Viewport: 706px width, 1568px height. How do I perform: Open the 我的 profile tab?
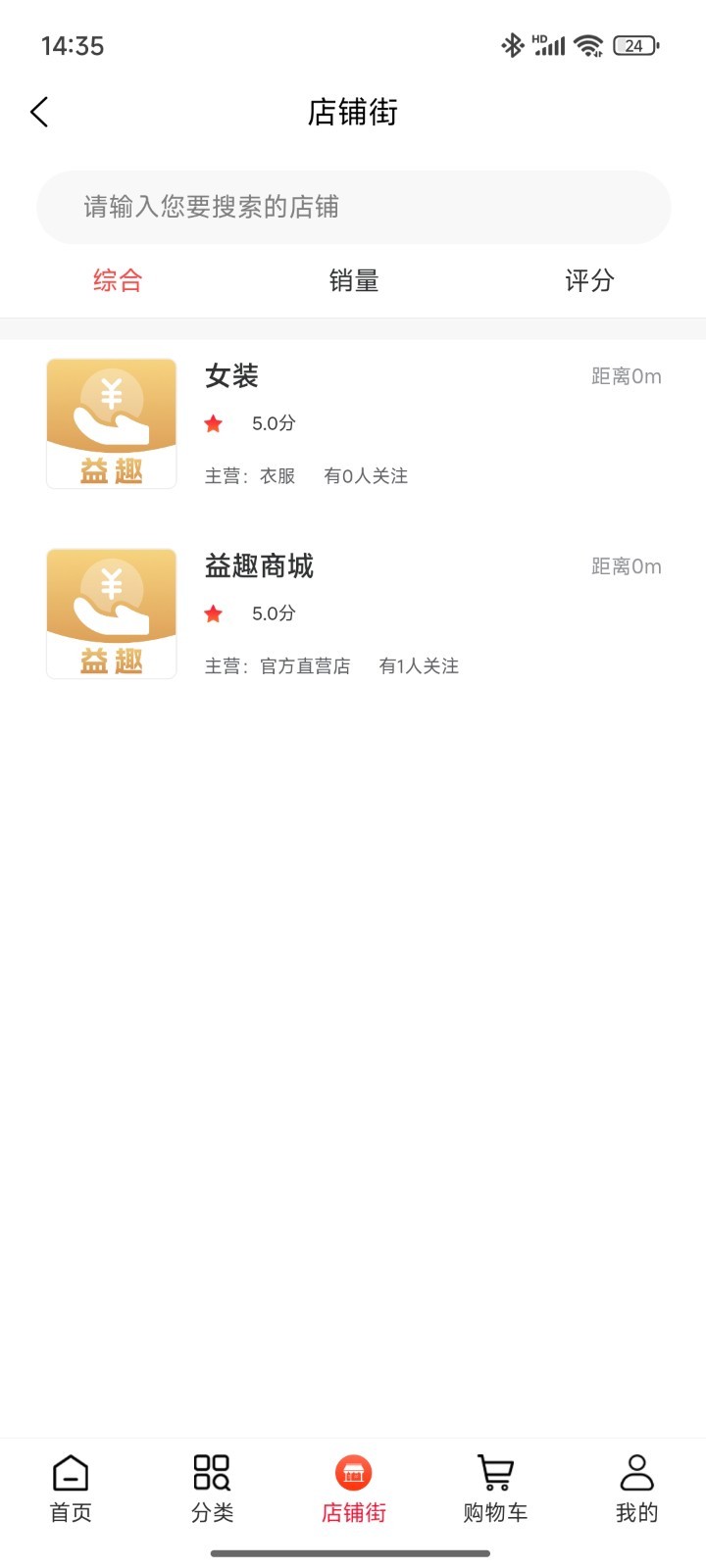[636, 1489]
